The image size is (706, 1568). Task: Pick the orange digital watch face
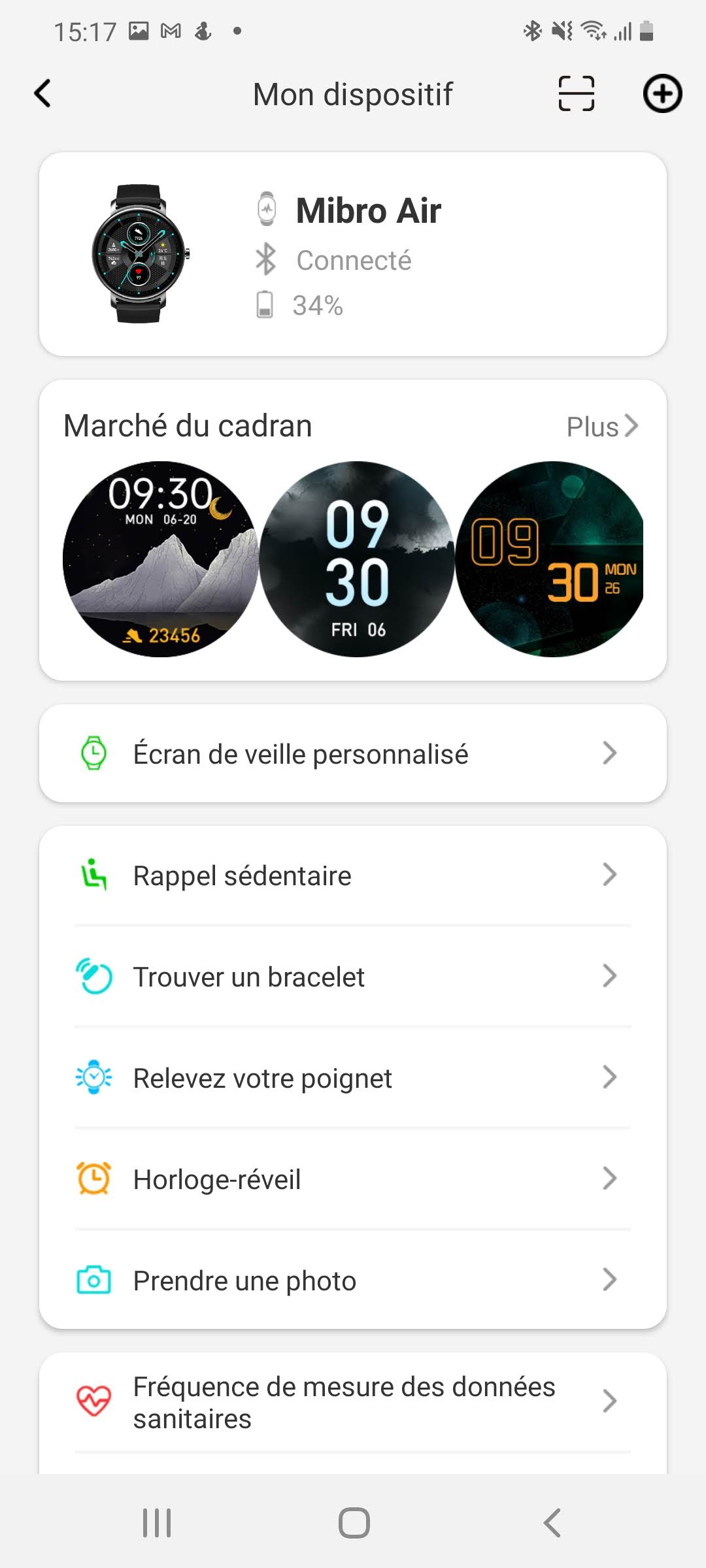point(550,559)
